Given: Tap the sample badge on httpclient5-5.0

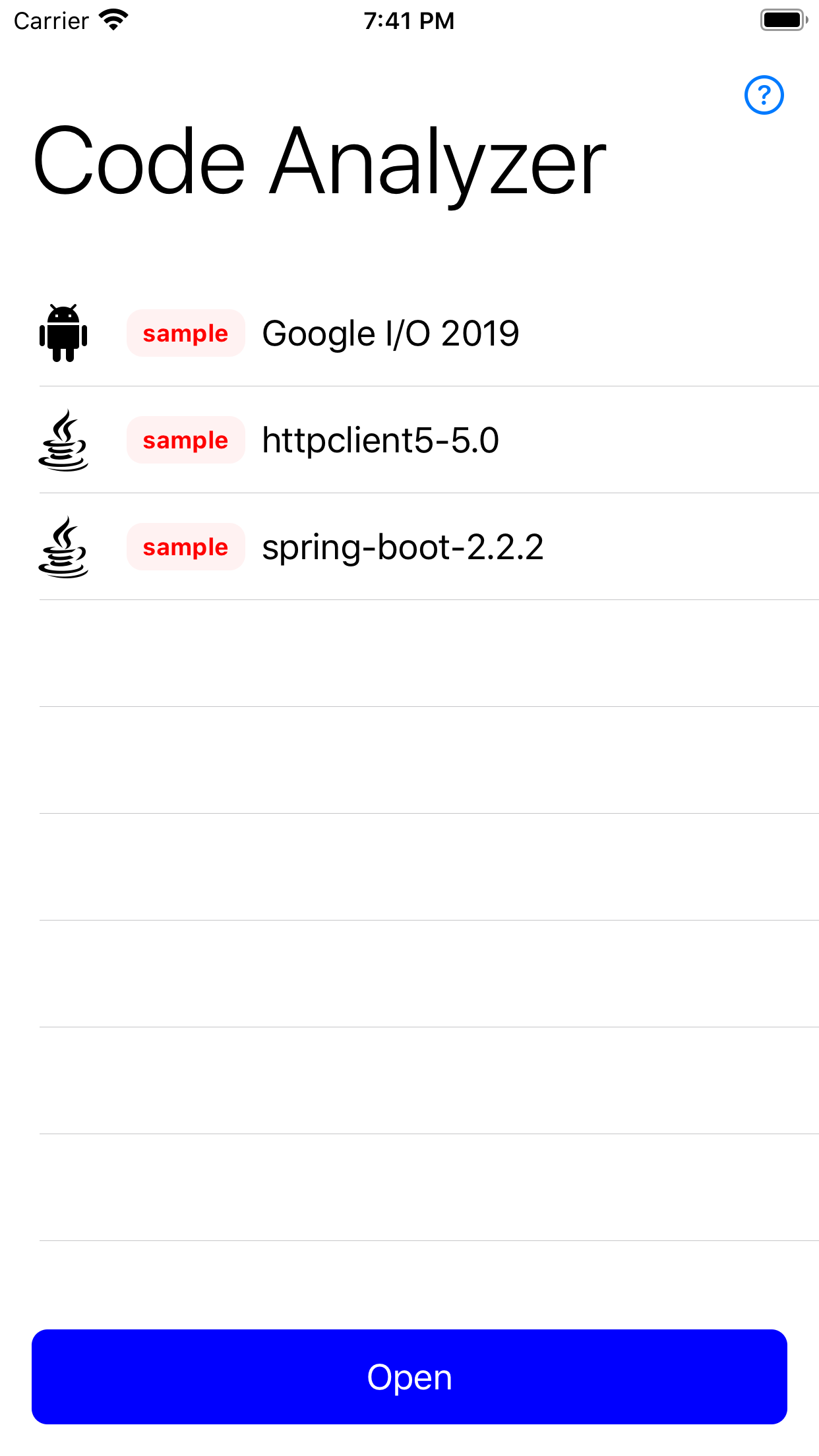Looking at the screenshot, I should [x=185, y=440].
